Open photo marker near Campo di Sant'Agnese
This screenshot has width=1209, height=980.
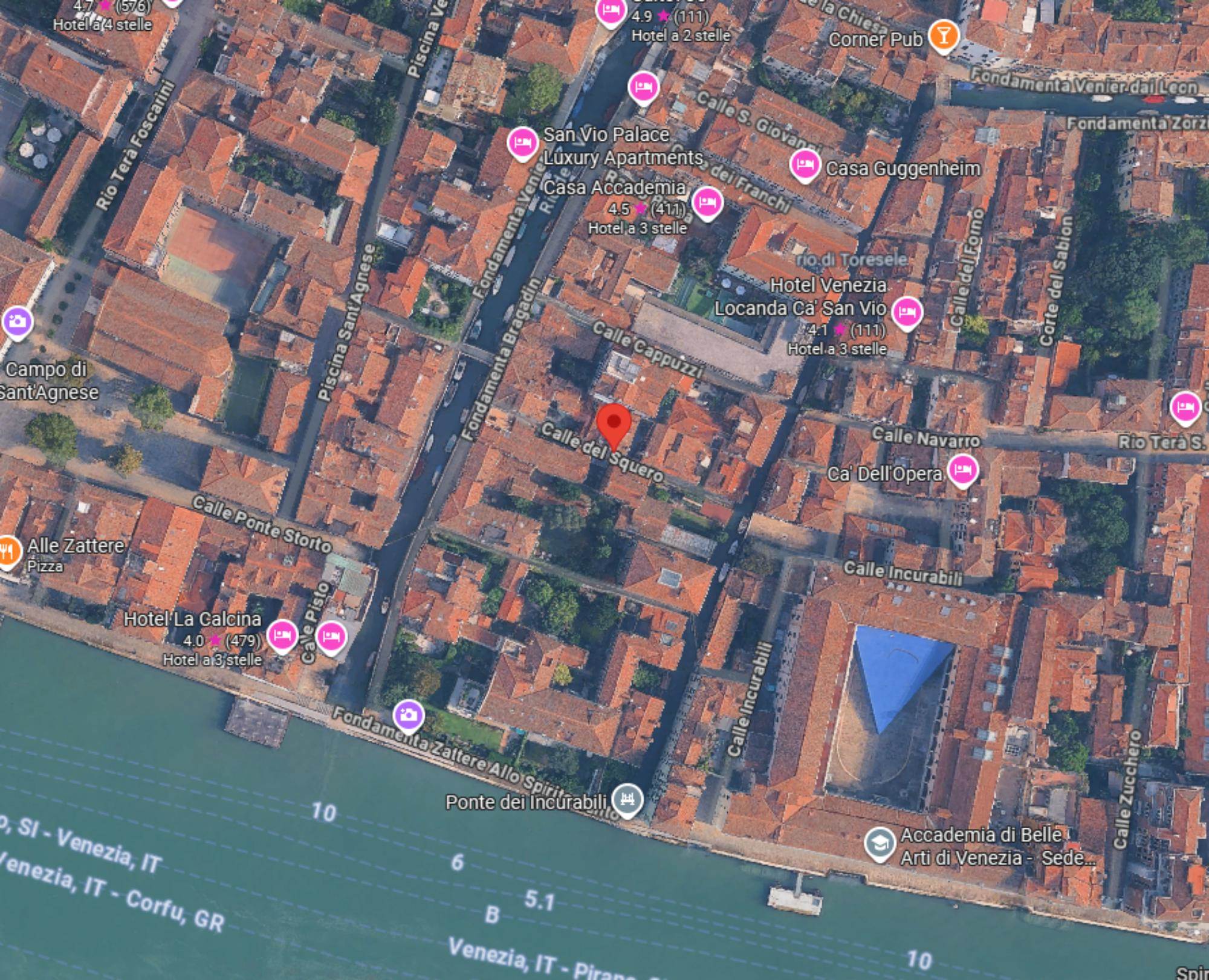pos(17,321)
